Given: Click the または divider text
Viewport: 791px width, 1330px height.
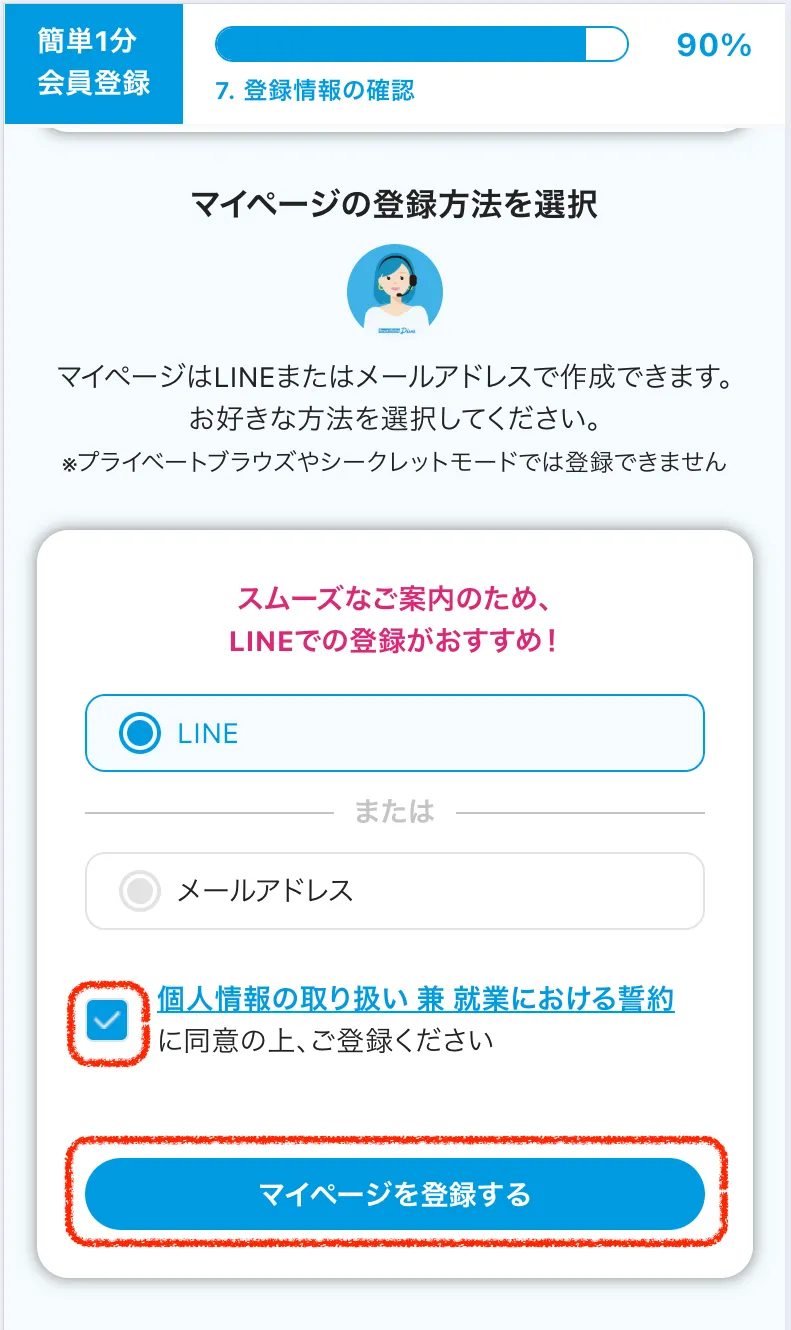Looking at the screenshot, I should pyautogui.click(x=395, y=812).
